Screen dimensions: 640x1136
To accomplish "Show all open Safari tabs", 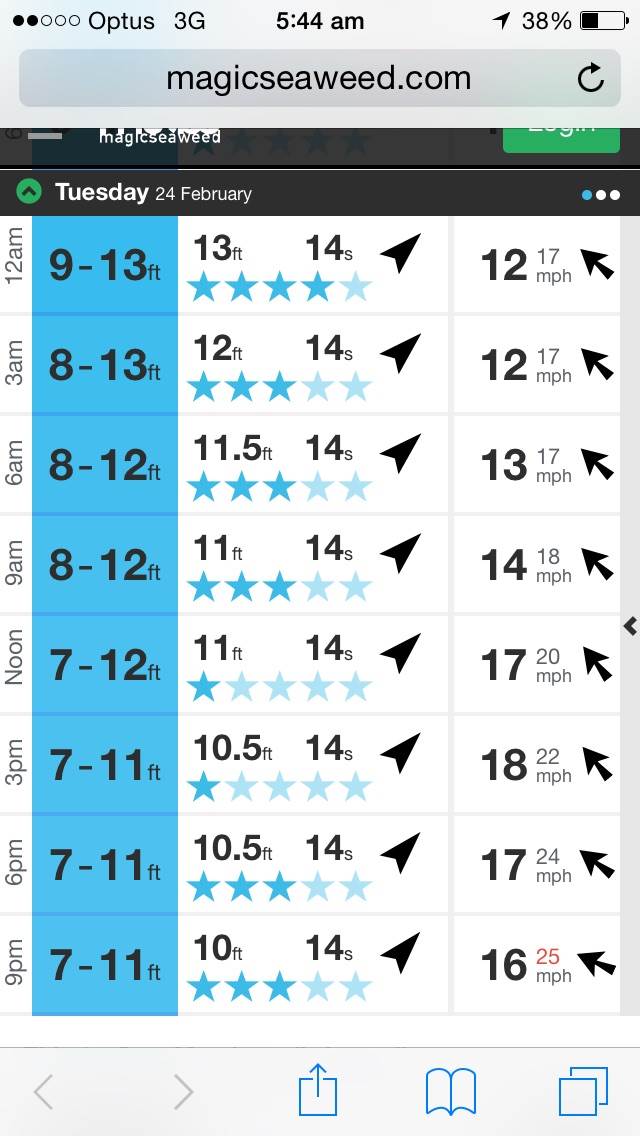I will tap(583, 1091).
